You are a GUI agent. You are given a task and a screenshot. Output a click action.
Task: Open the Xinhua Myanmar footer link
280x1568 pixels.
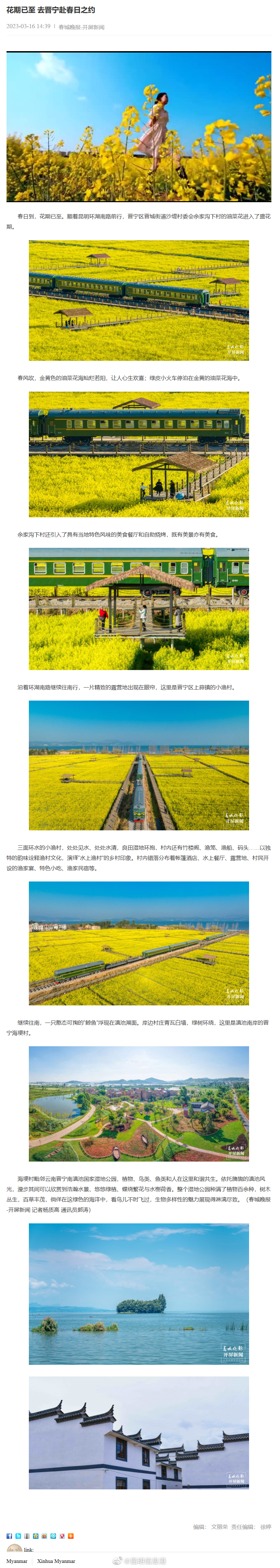point(56,1561)
